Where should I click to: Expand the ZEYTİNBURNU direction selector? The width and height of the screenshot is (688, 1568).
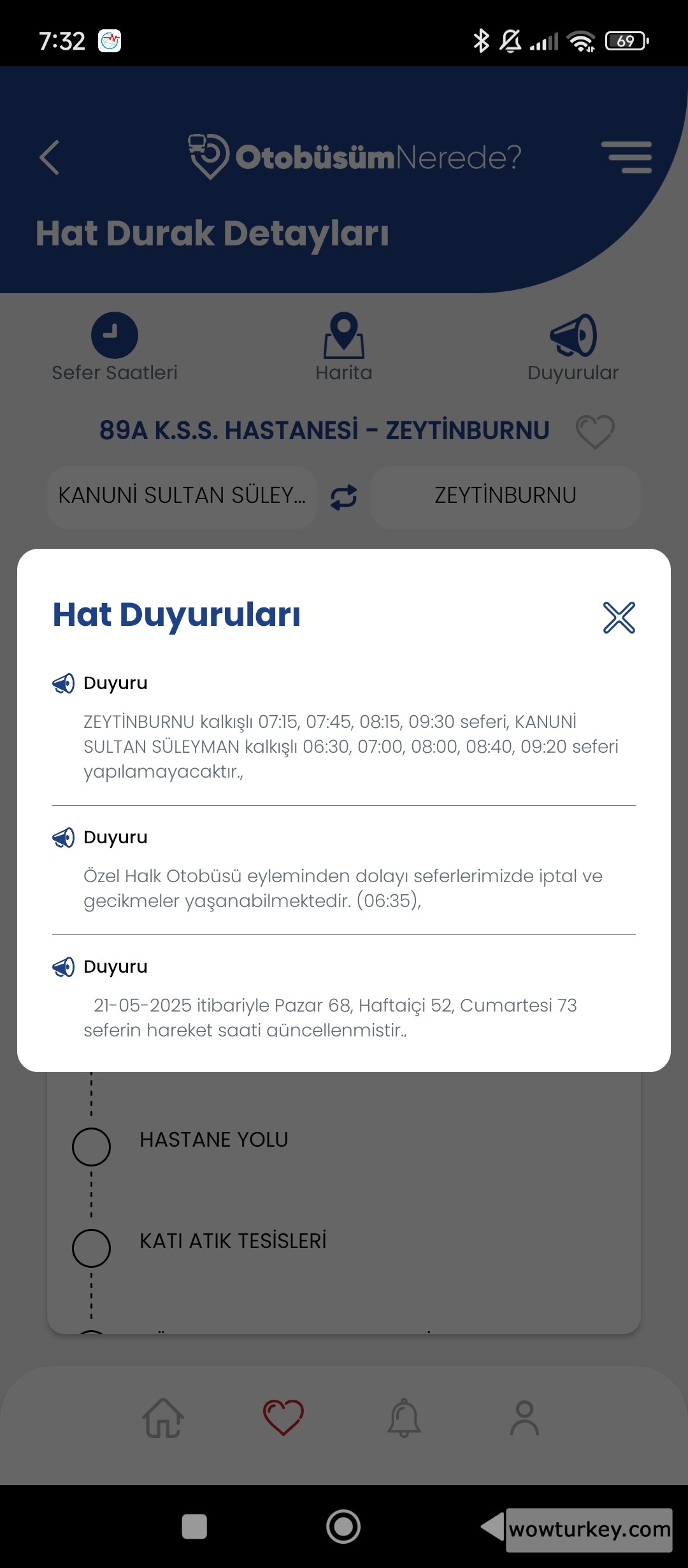pos(505,496)
